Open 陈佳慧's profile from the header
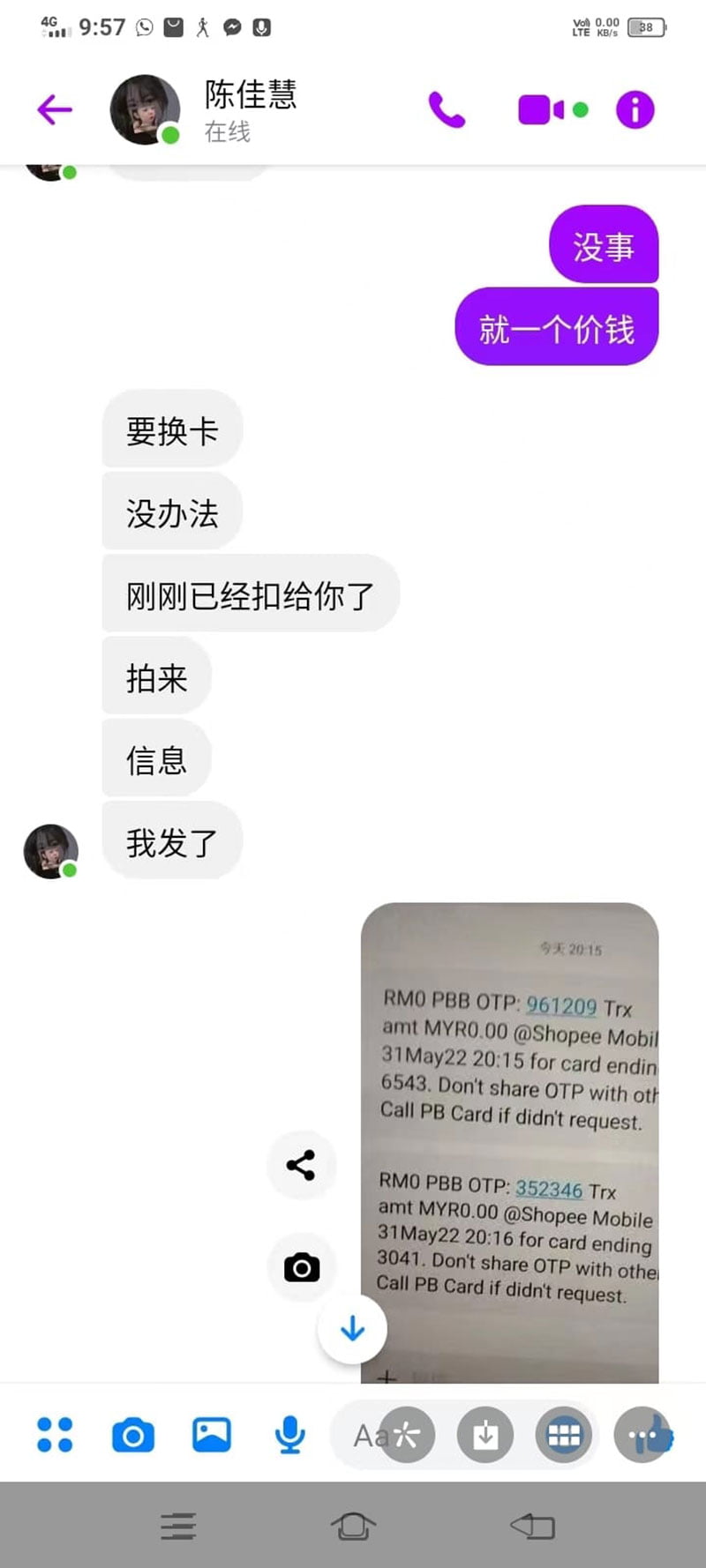Image resolution: width=706 pixels, height=1568 pixels. [x=250, y=108]
